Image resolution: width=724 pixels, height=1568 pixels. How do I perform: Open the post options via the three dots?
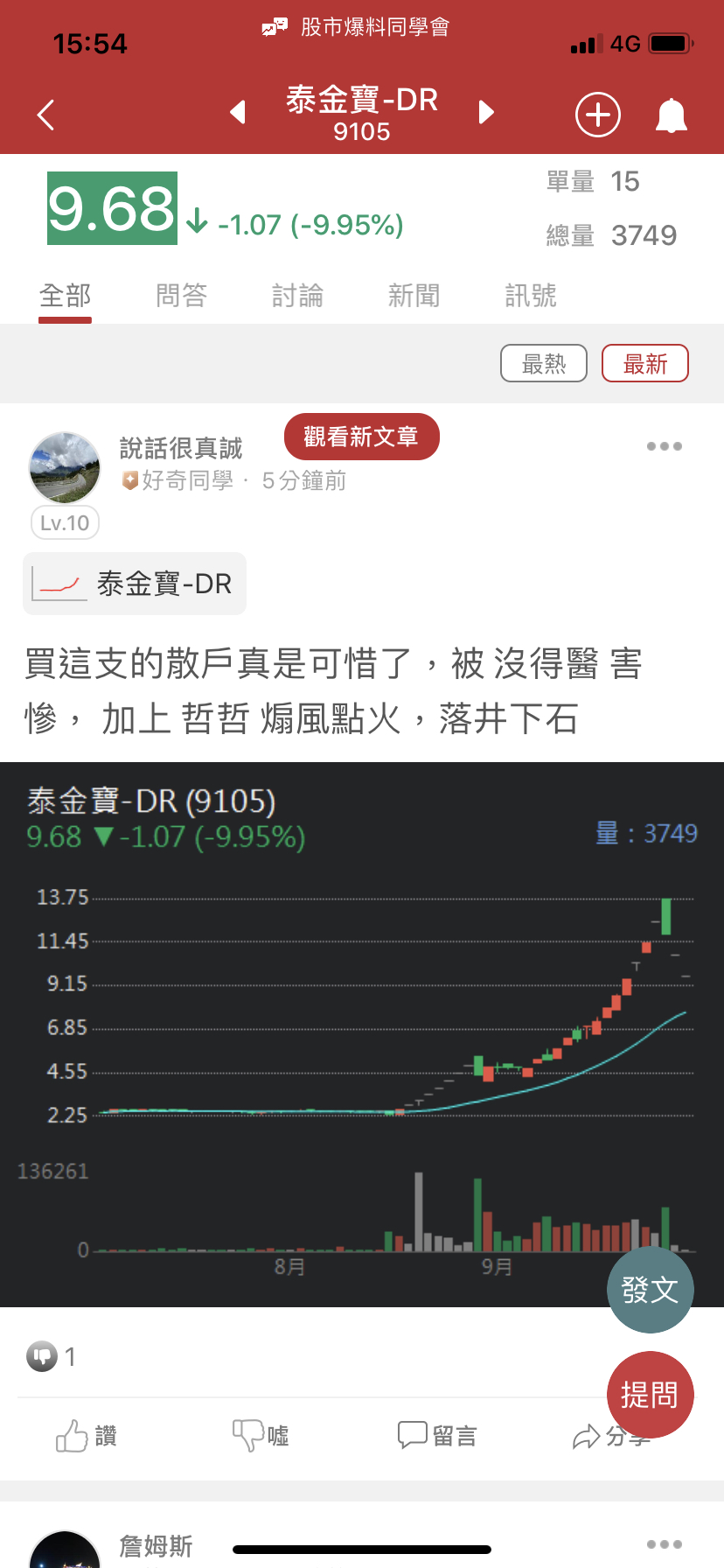point(664,446)
